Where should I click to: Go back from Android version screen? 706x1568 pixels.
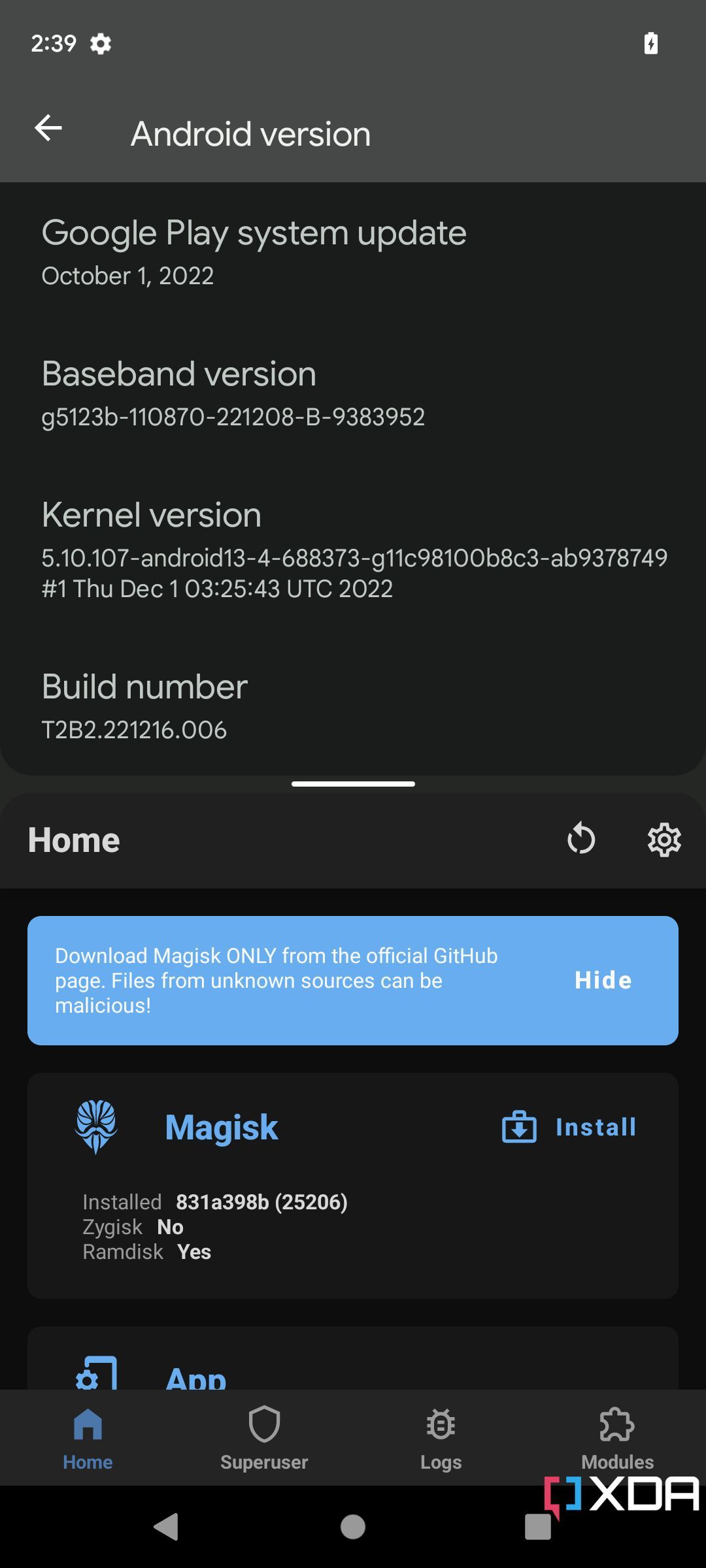coord(48,128)
